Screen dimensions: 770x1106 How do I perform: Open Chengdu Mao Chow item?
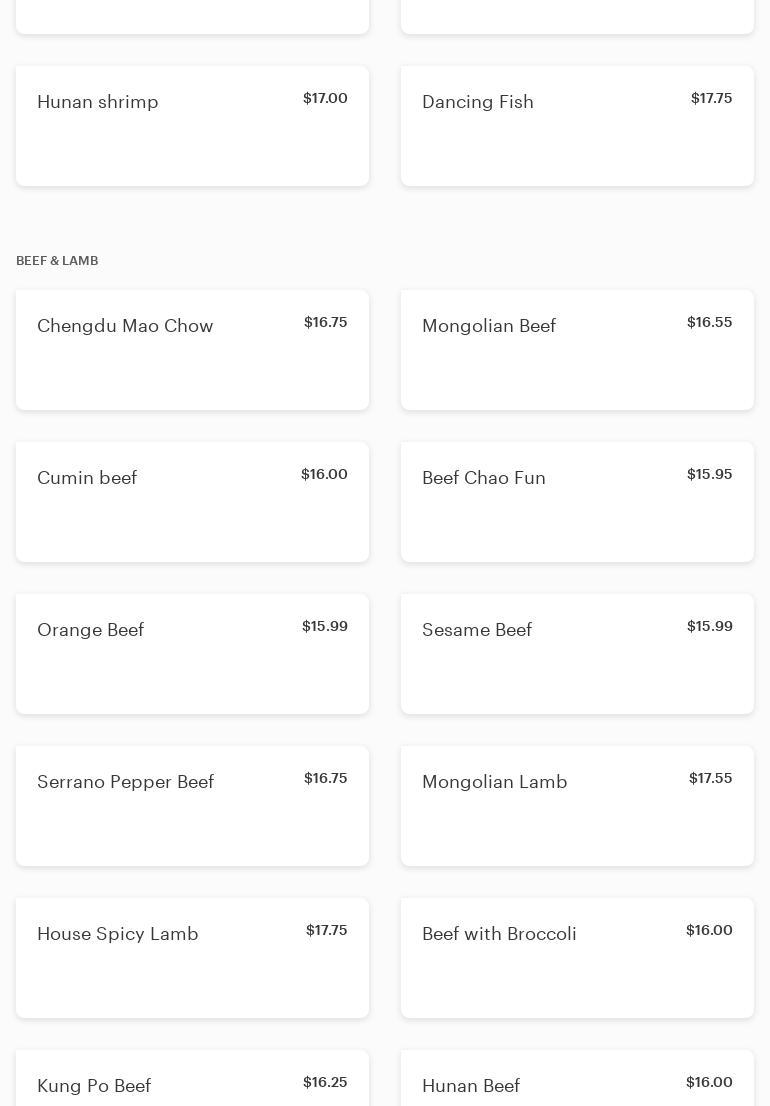coord(192,350)
